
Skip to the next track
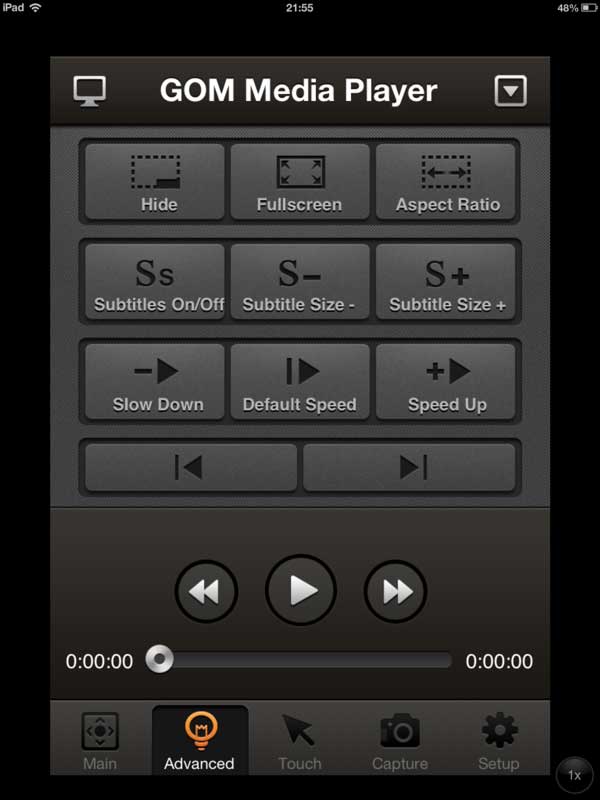[410, 467]
